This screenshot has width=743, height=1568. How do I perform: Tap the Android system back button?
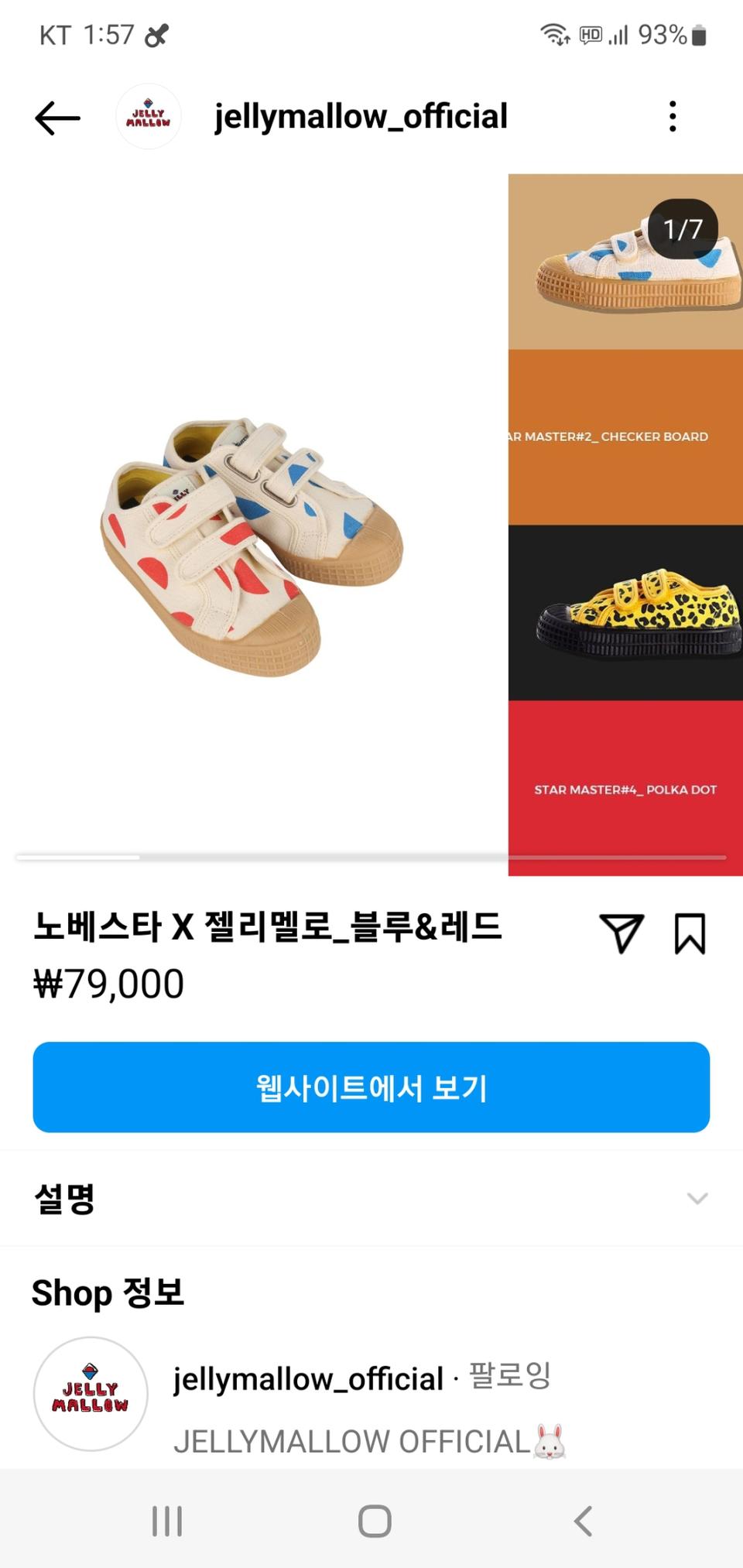(582, 1519)
